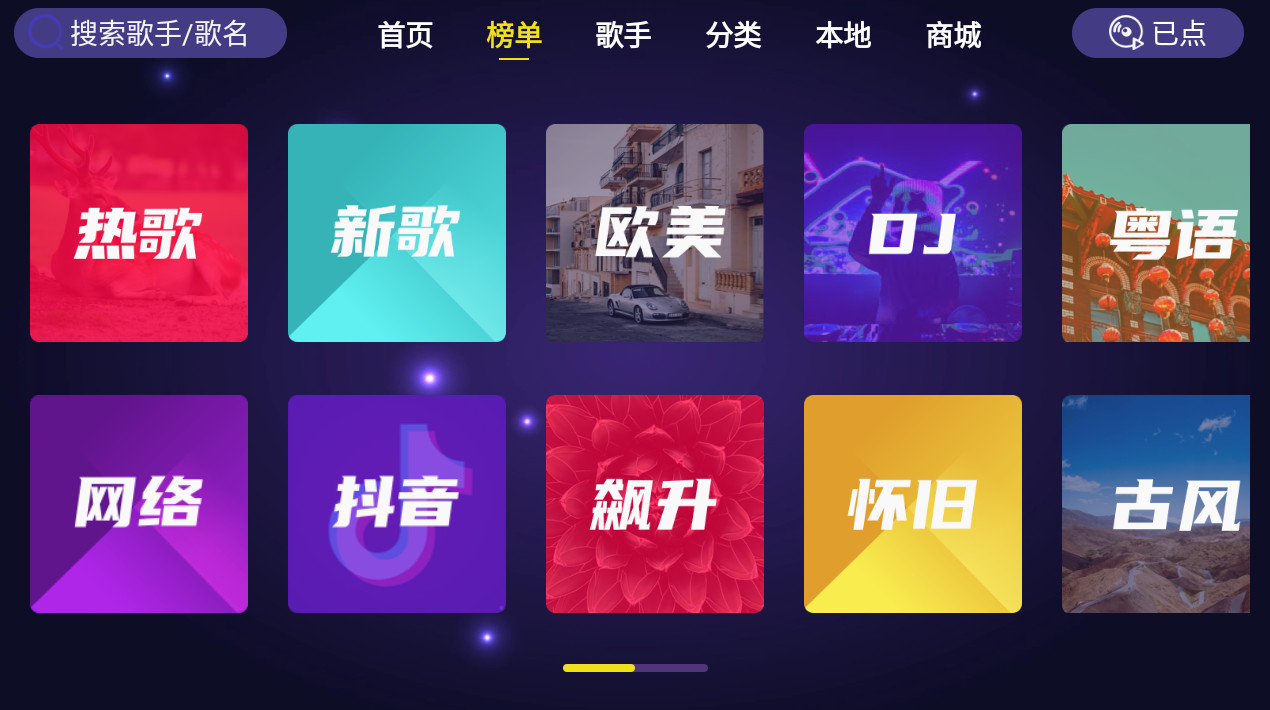Go to the 歌手 tab
Screen dimensions: 1270x710
[x=623, y=35]
